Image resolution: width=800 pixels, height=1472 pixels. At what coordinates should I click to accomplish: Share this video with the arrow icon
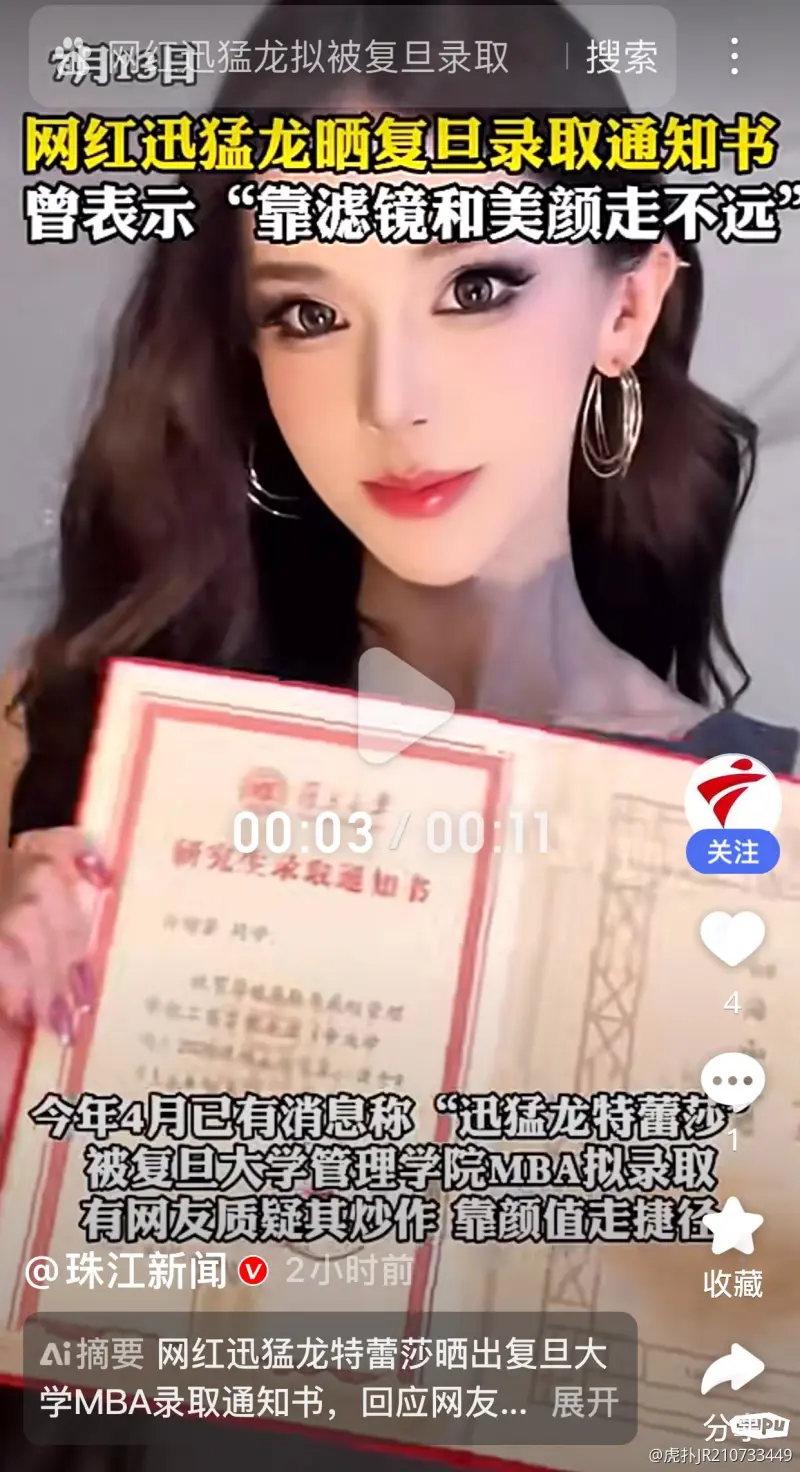733,1372
